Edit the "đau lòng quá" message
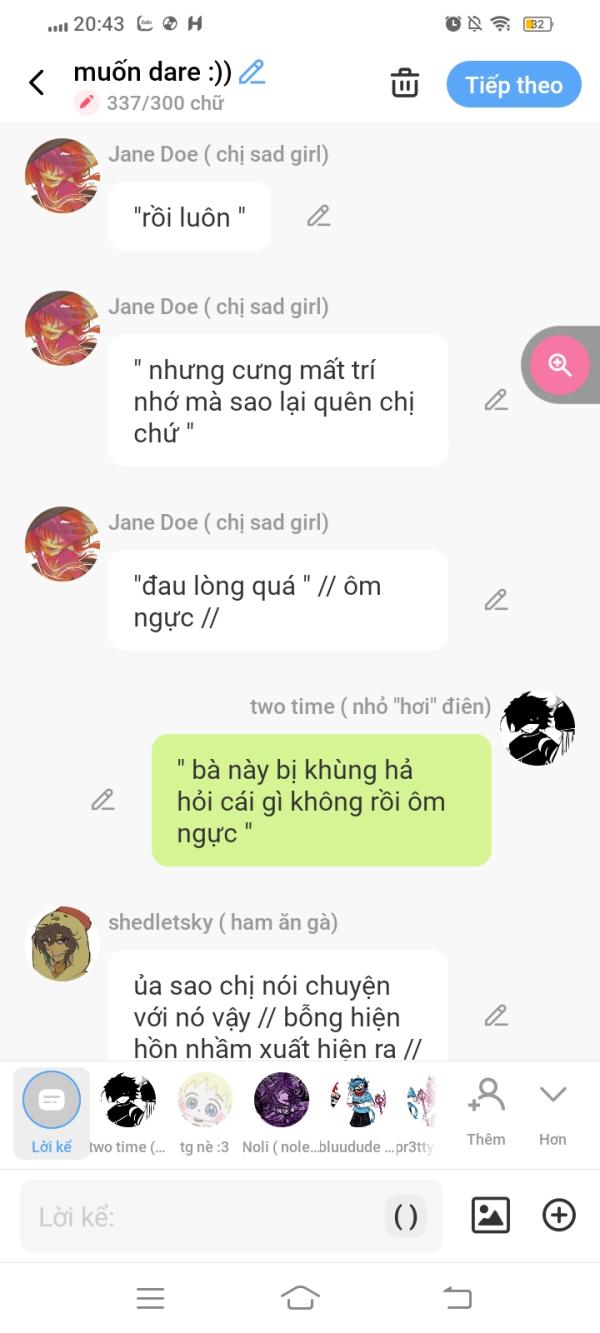This screenshot has height=1333, width=600. (496, 600)
